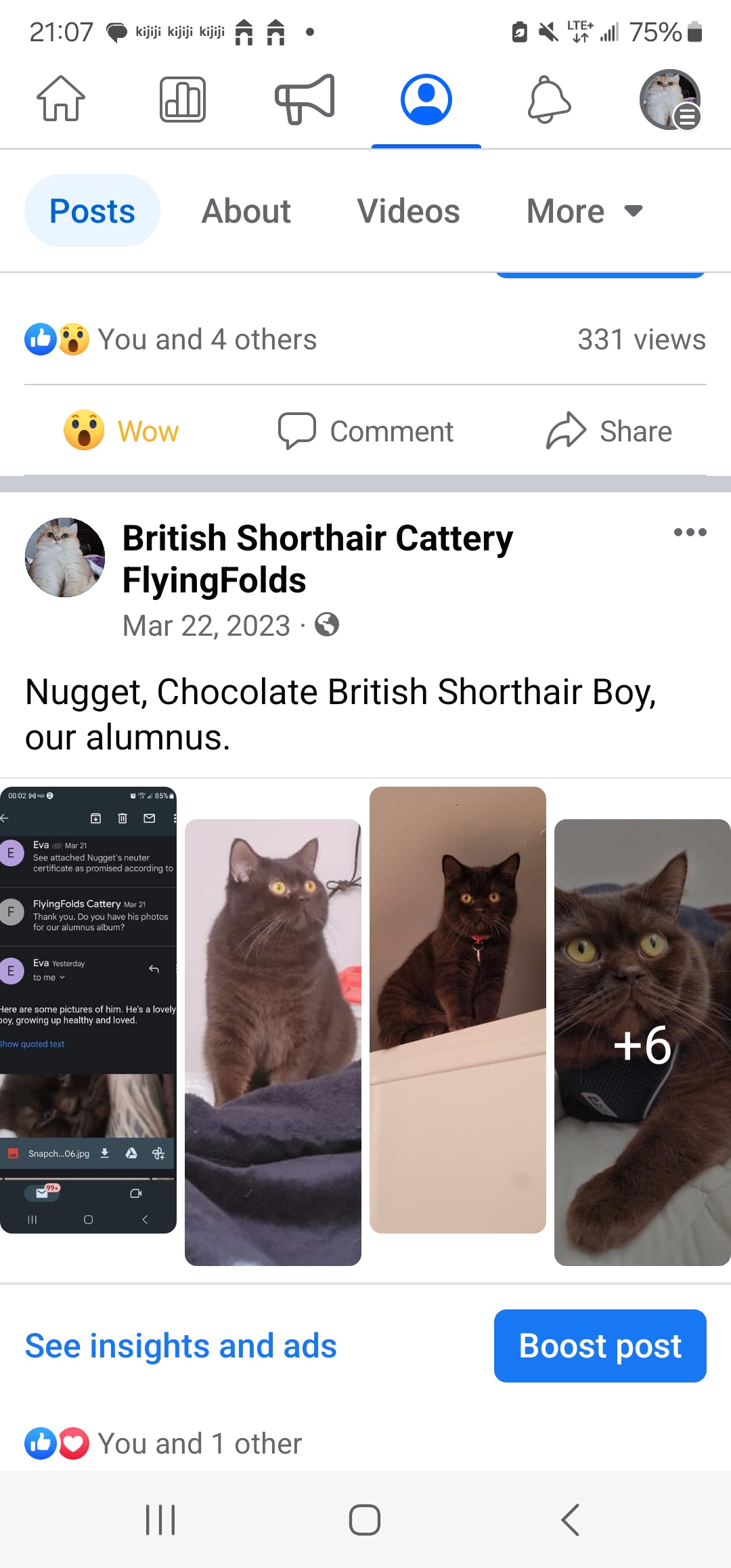Screen dimensions: 731x1568
Task: Expand the More dropdown
Action: click(584, 211)
